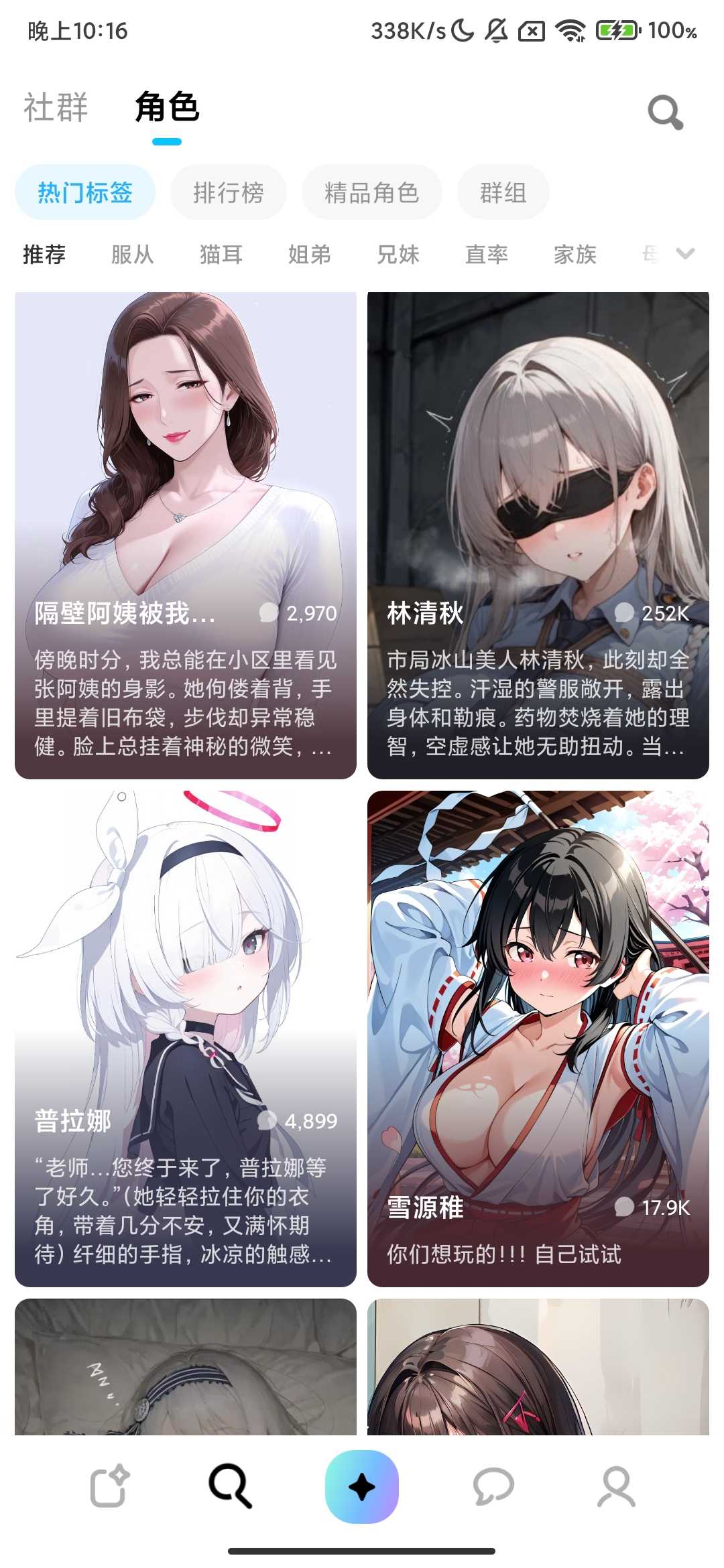Switch to the 社群 tab

click(56, 108)
